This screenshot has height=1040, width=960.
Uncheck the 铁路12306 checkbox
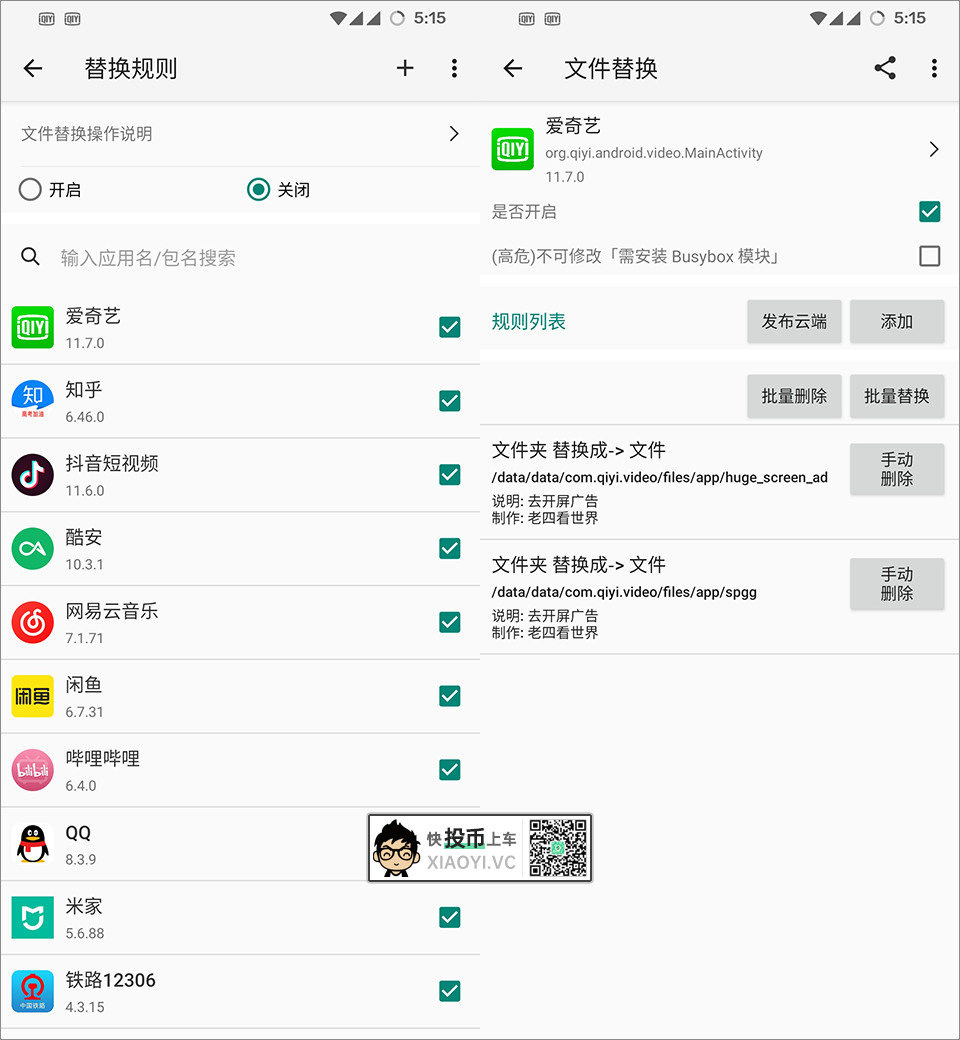(450, 991)
